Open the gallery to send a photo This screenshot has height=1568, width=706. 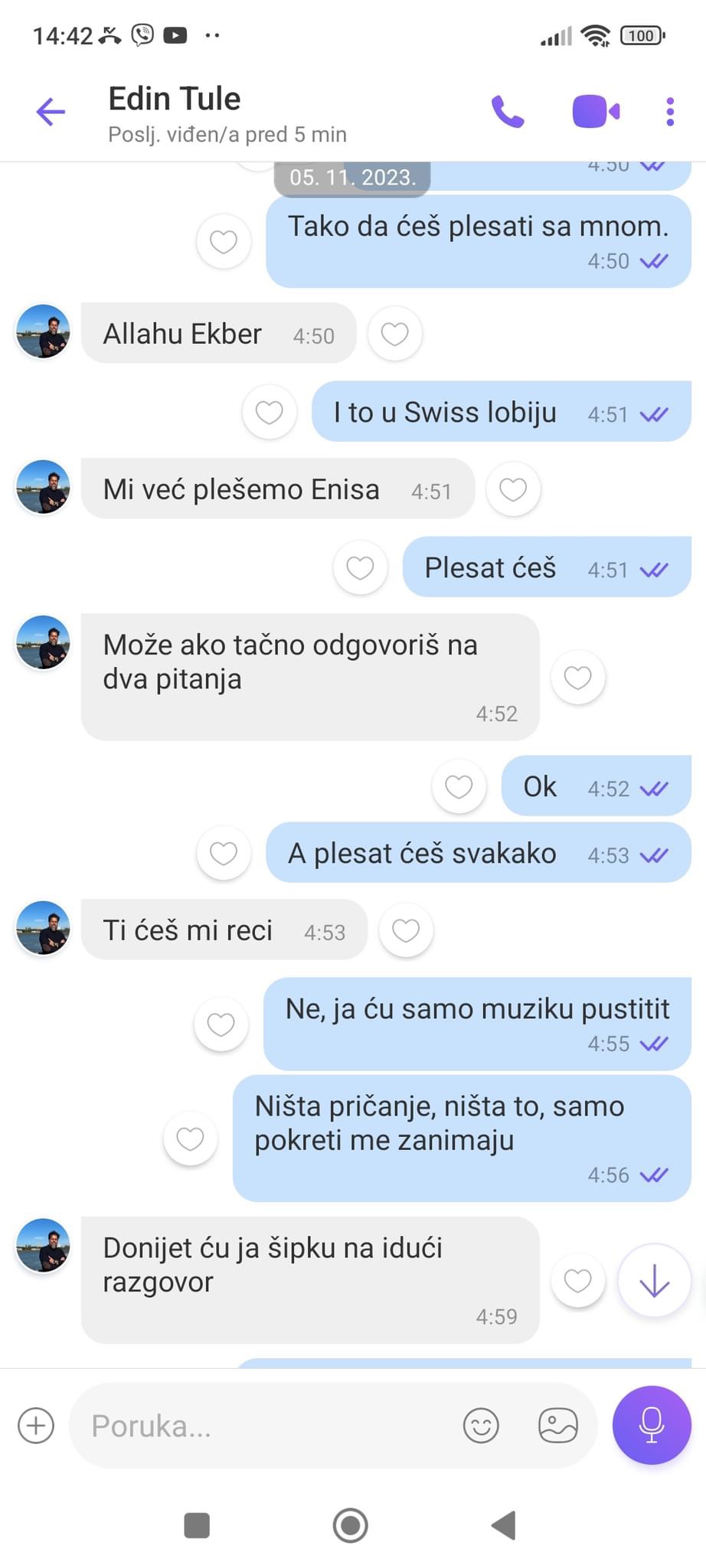[x=558, y=1426]
